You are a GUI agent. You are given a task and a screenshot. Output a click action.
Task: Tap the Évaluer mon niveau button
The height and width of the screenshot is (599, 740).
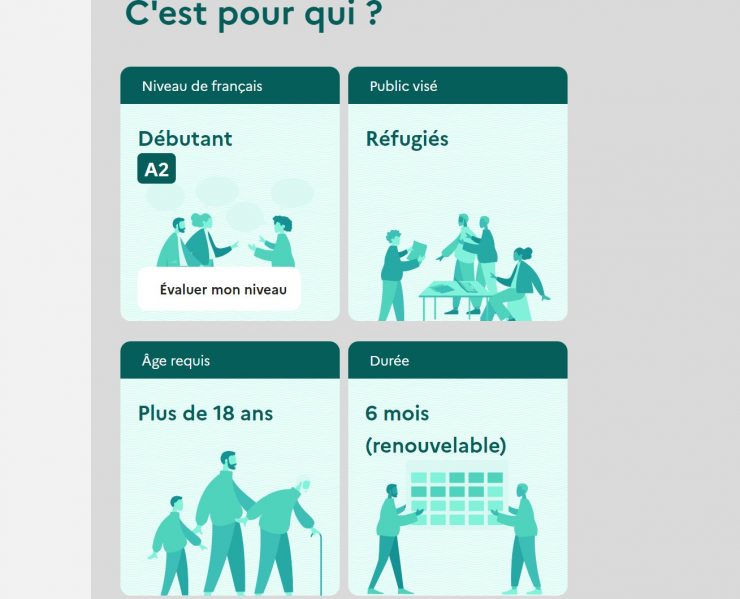[220, 290]
